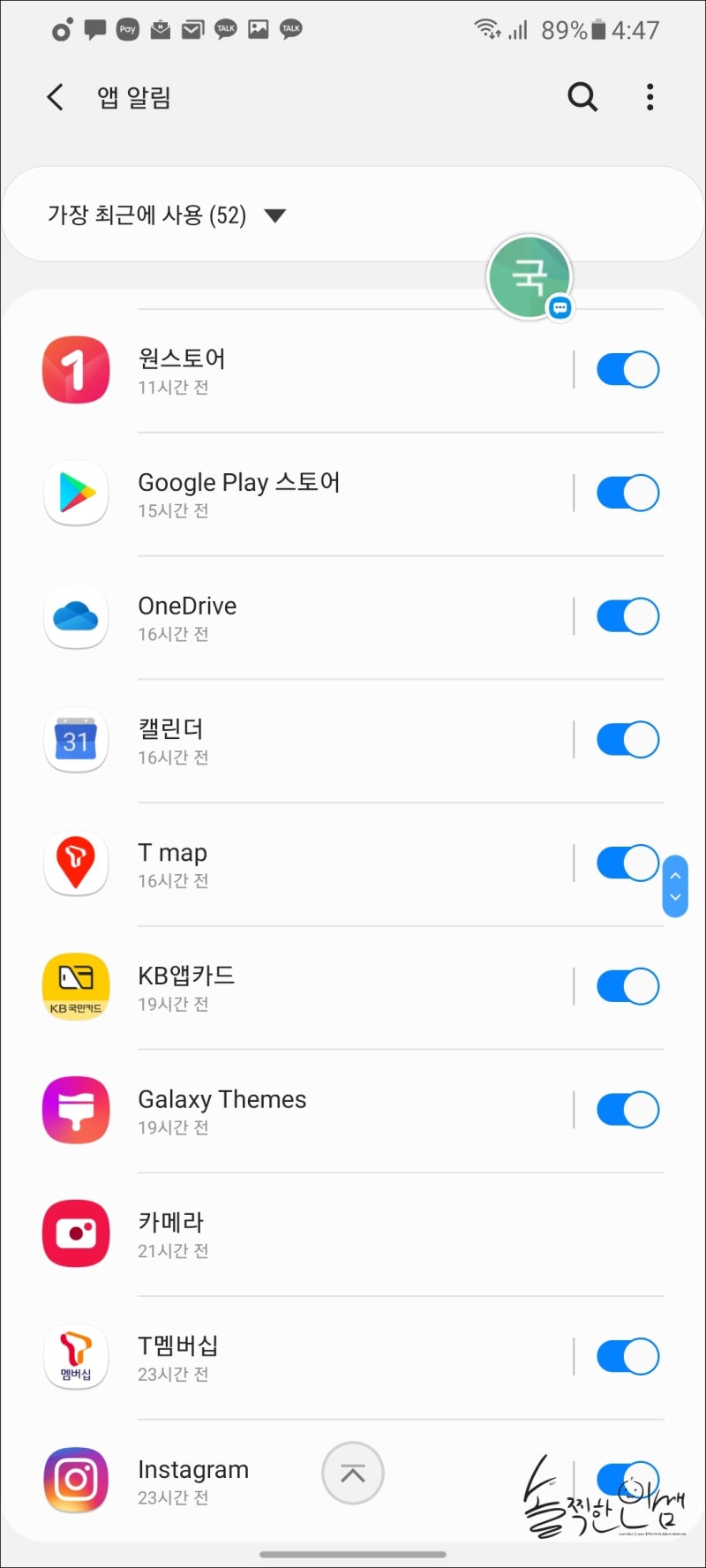Disable the T멤버십 notification switch
The width and height of the screenshot is (706, 1568).
[627, 1357]
